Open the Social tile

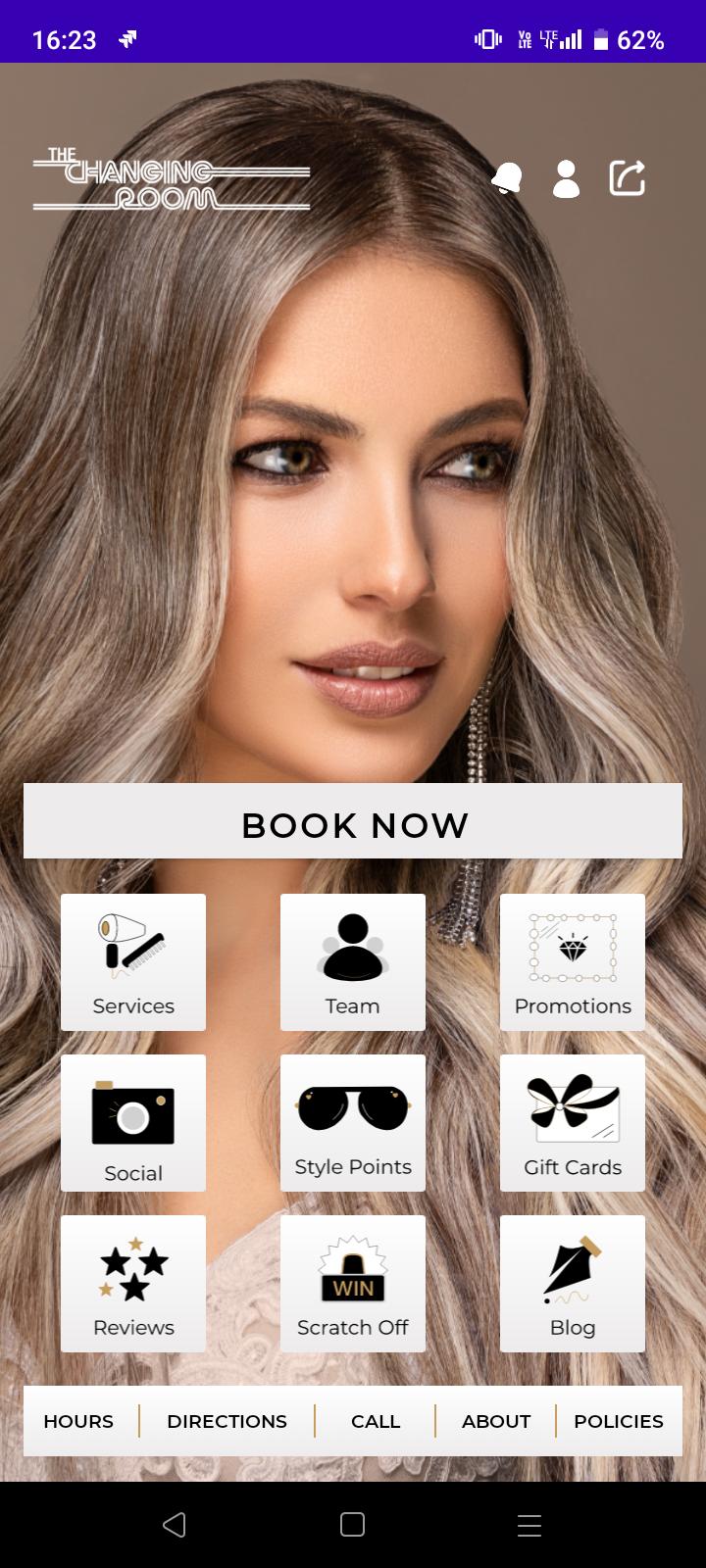pos(133,1123)
